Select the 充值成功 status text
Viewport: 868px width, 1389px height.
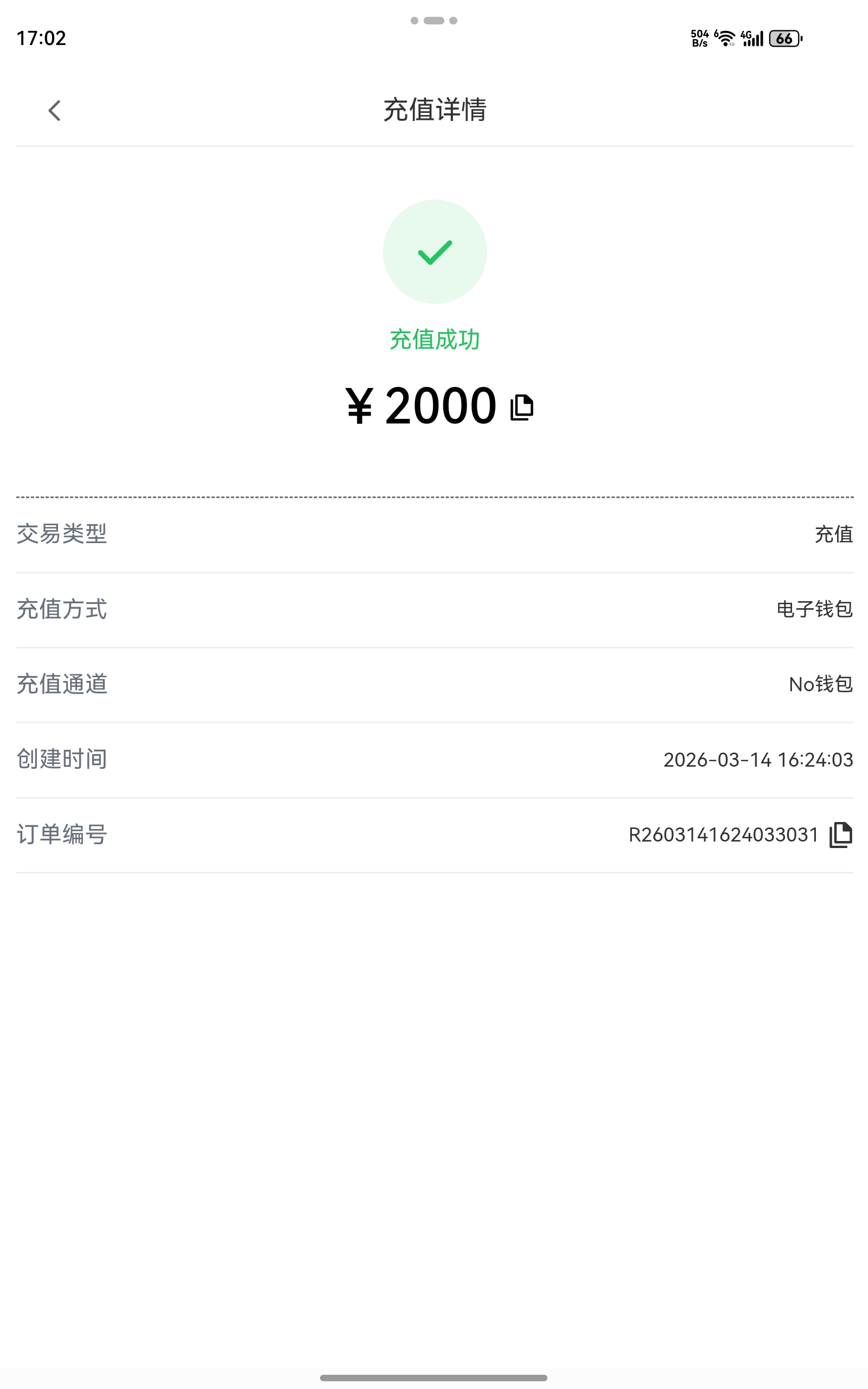click(435, 340)
